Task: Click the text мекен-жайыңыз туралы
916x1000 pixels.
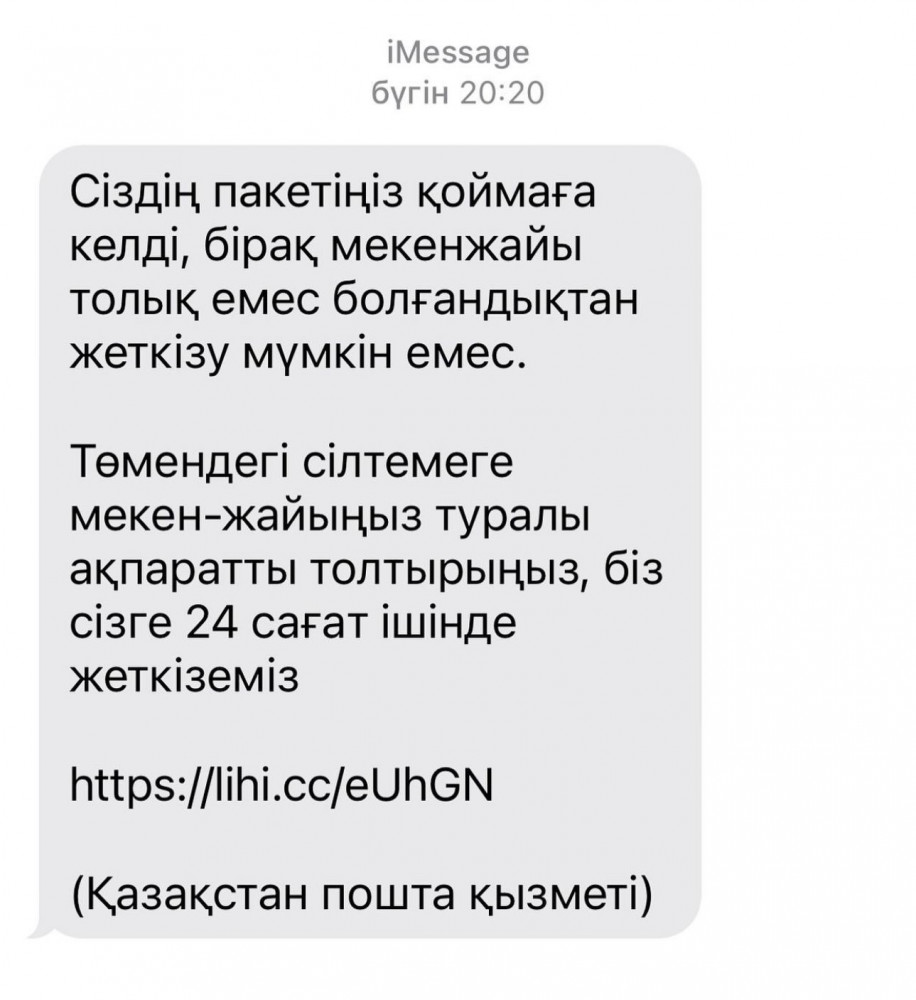Action: point(330,517)
